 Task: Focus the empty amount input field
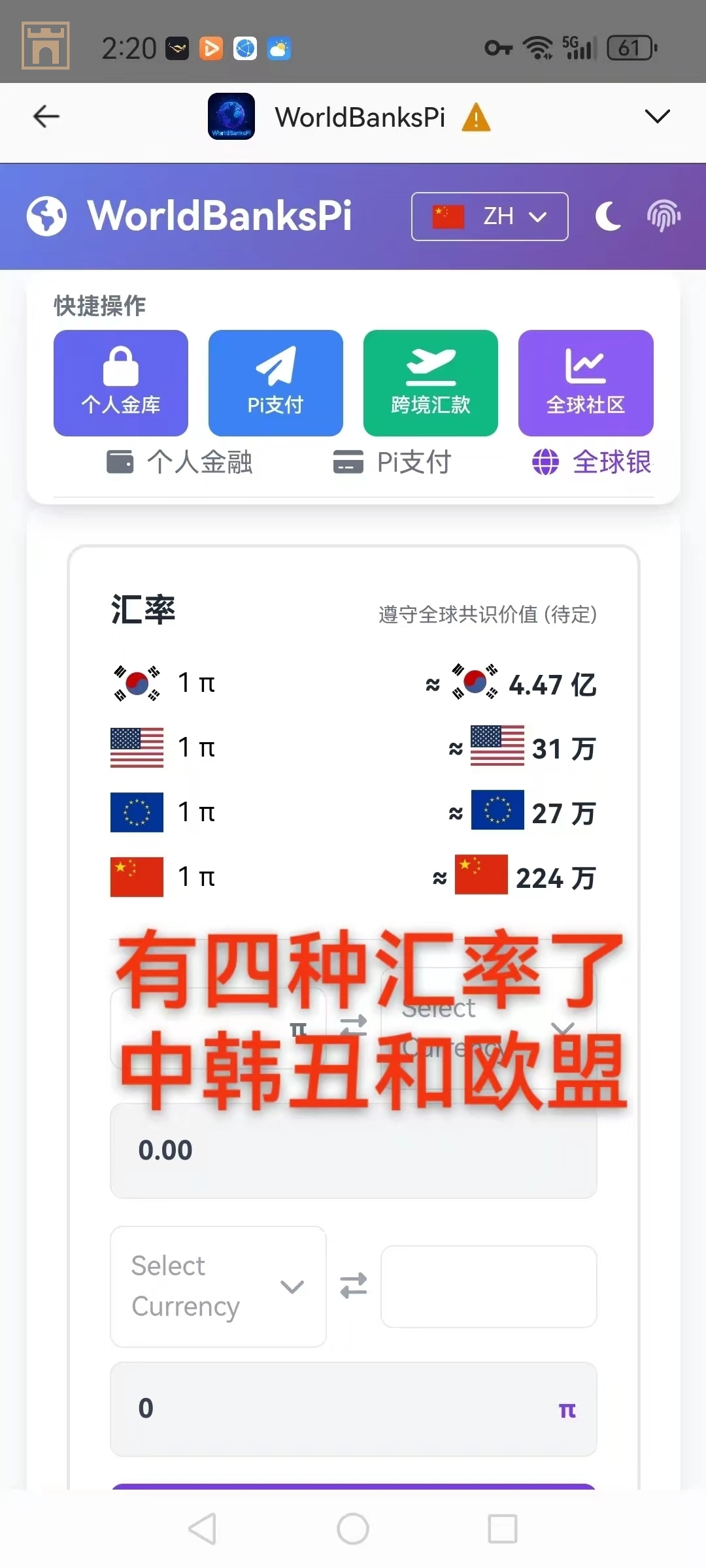tap(489, 1286)
